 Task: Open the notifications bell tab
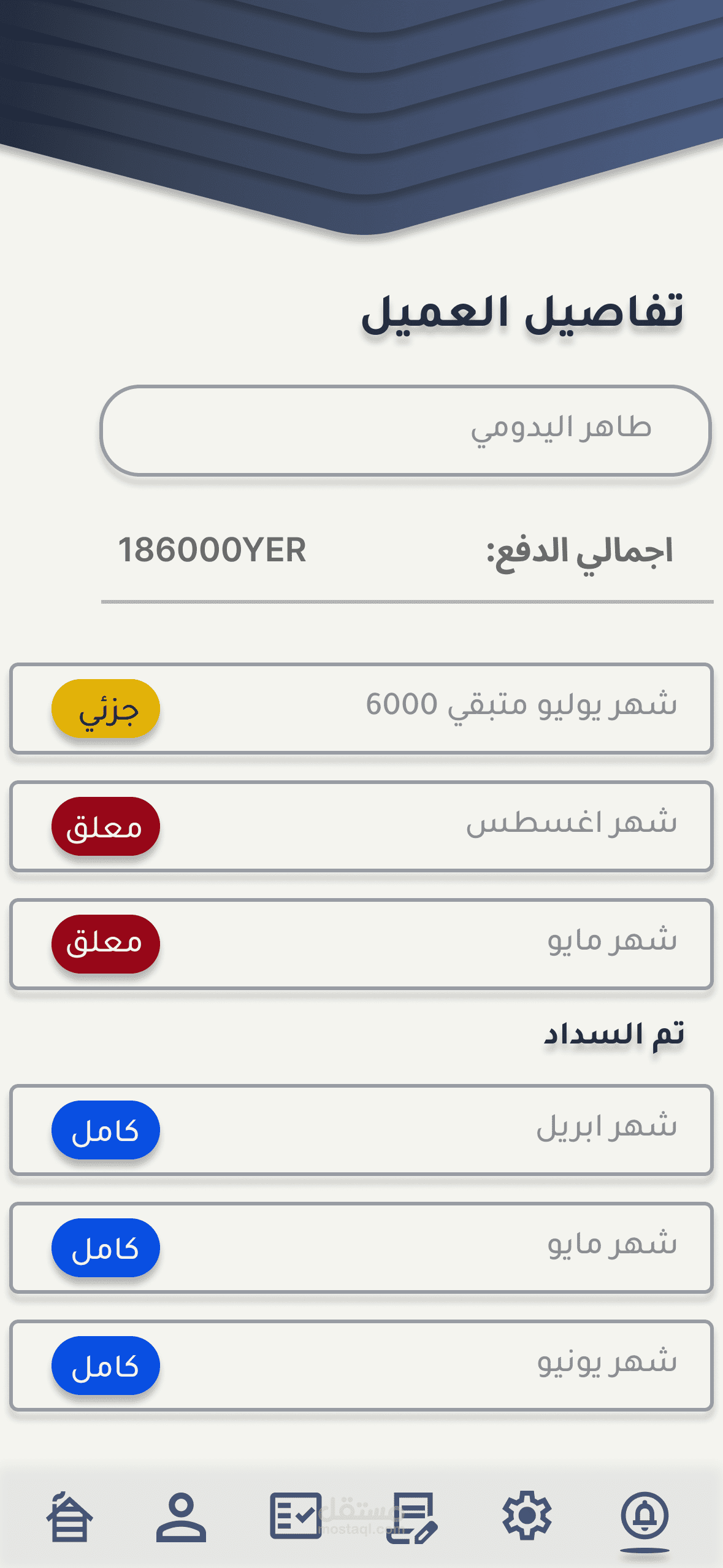click(x=645, y=1516)
